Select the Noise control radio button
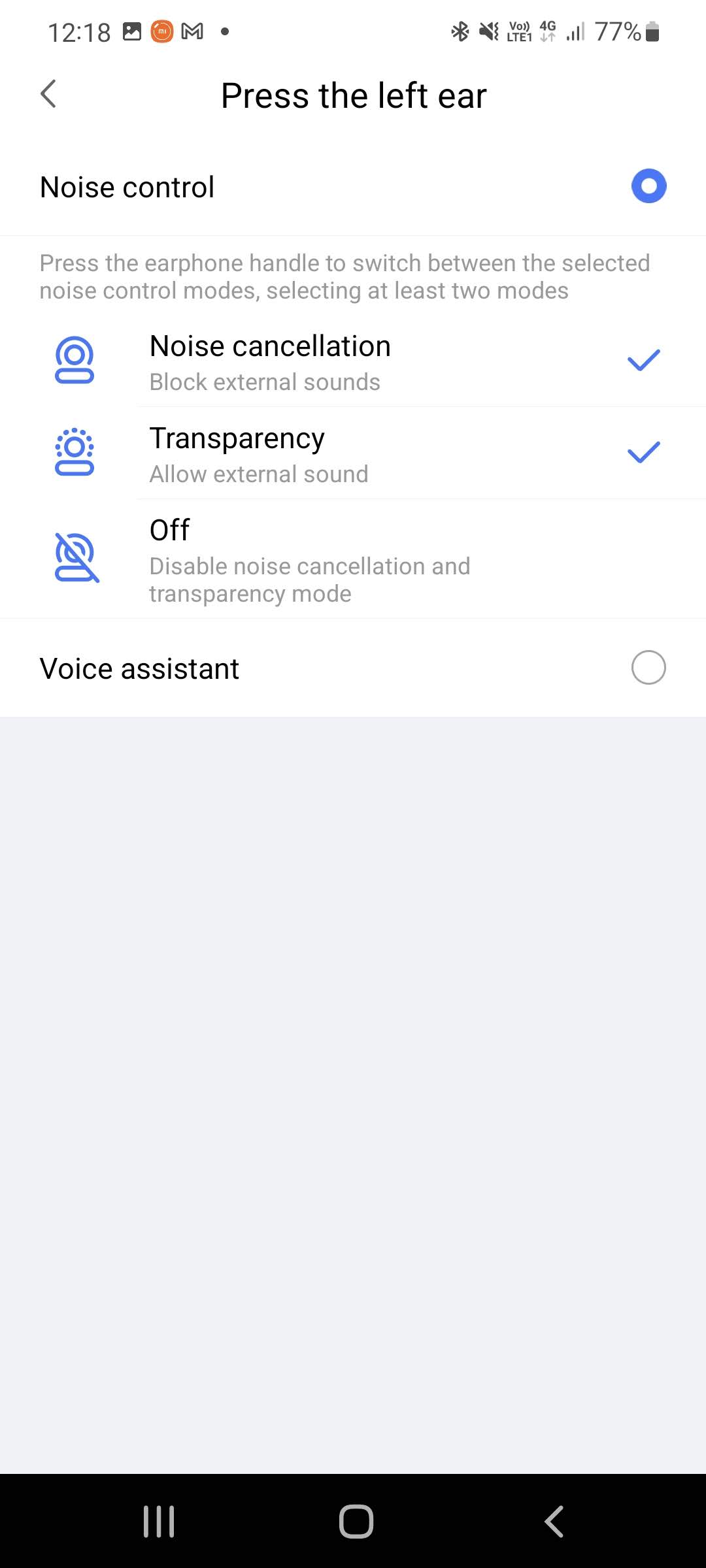Image resolution: width=706 pixels, height=1568 pixels. [648, 187]
